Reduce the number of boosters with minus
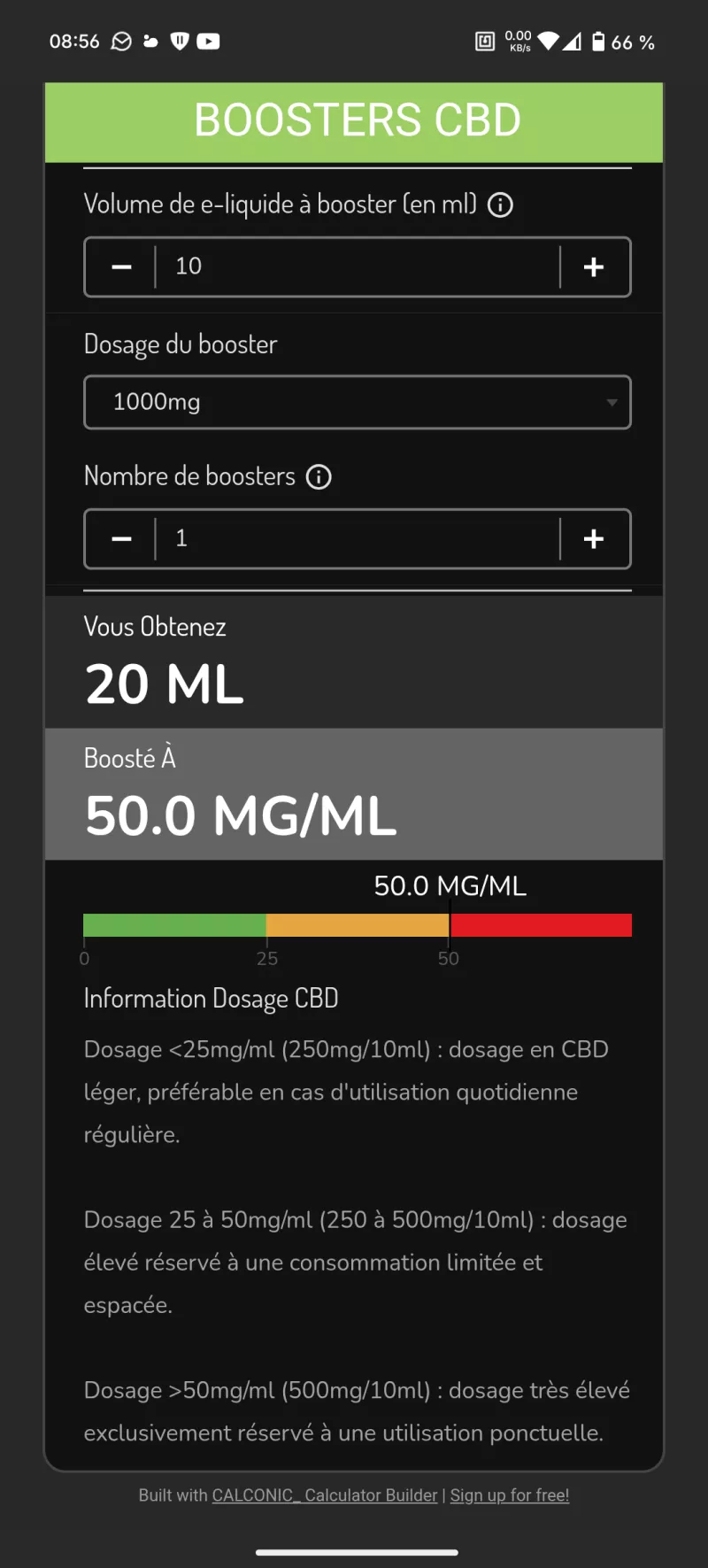Image resolution: width=708 pixels, height=1568 pixels. (x=121, y=538)
